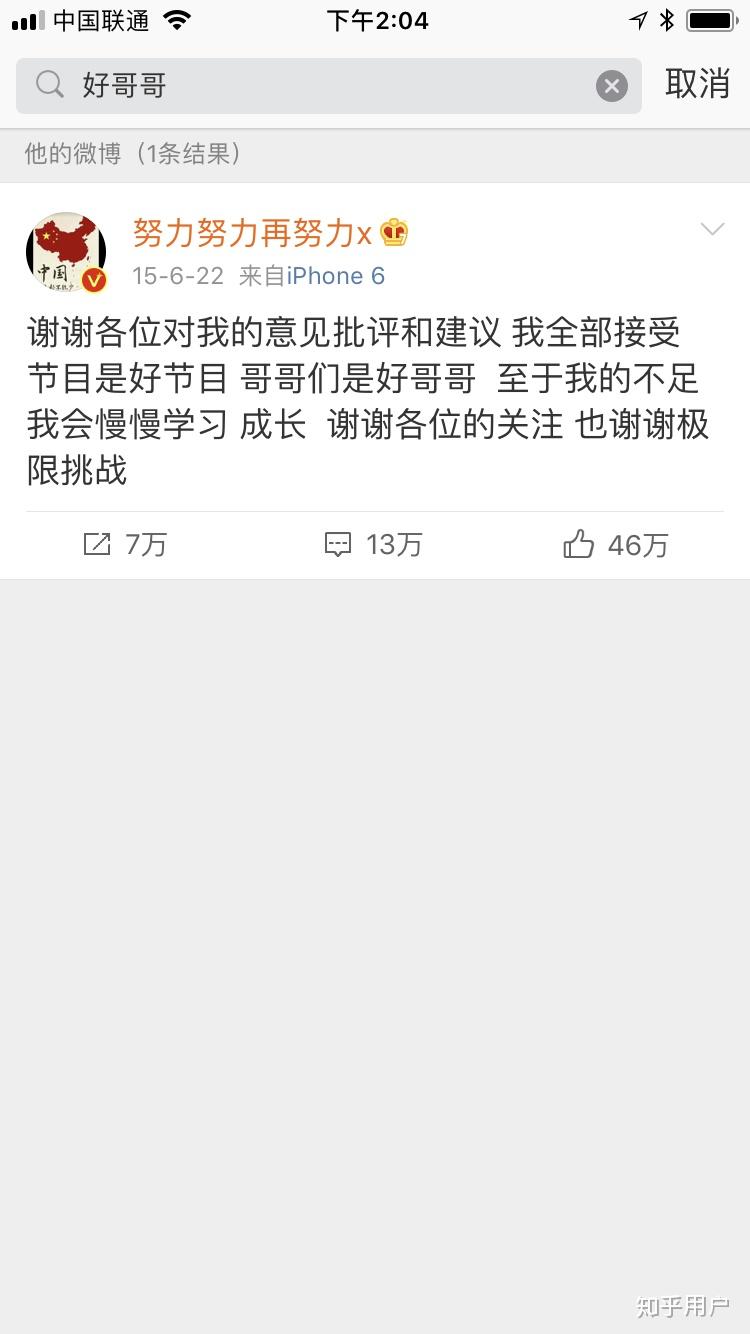This screenshot has width=750, height=1334.
Task: Tap the crown membership badge beside the username
Action: point(393,231)
